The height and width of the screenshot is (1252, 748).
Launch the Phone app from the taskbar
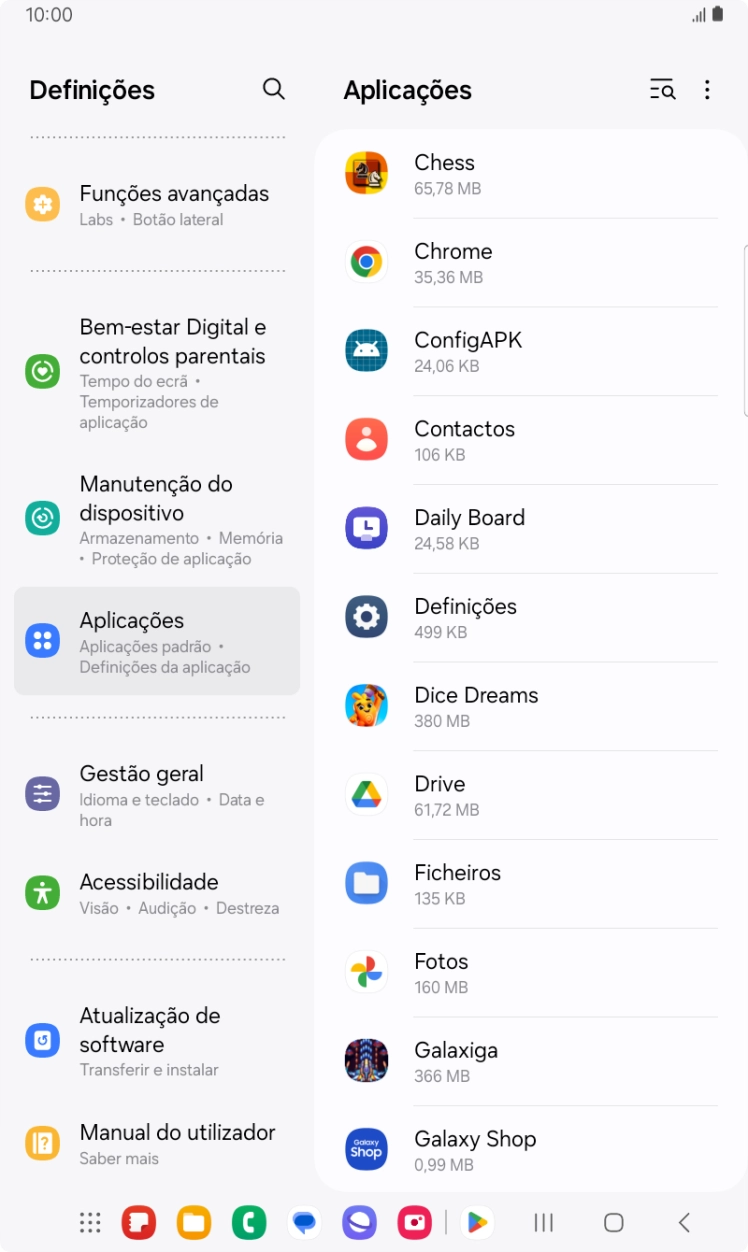pyautogui.click(x=248, y=1222)
